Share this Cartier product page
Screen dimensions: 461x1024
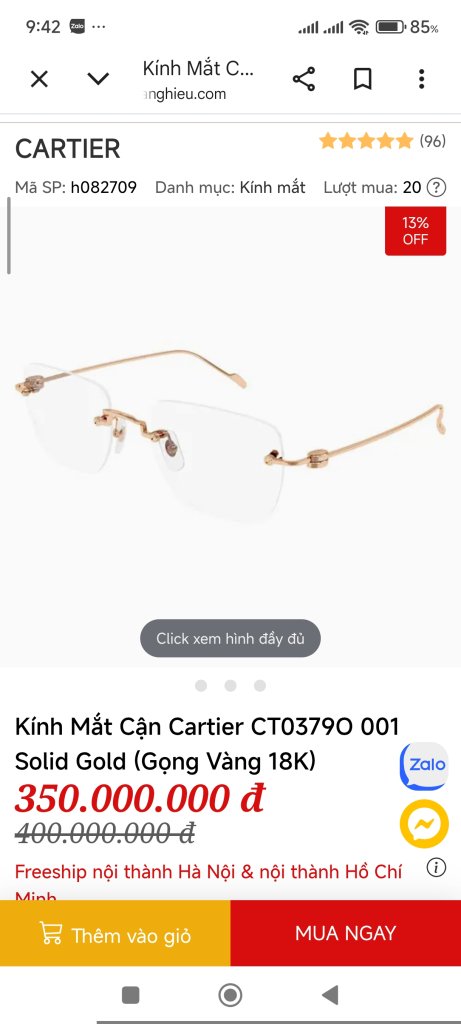304,79
